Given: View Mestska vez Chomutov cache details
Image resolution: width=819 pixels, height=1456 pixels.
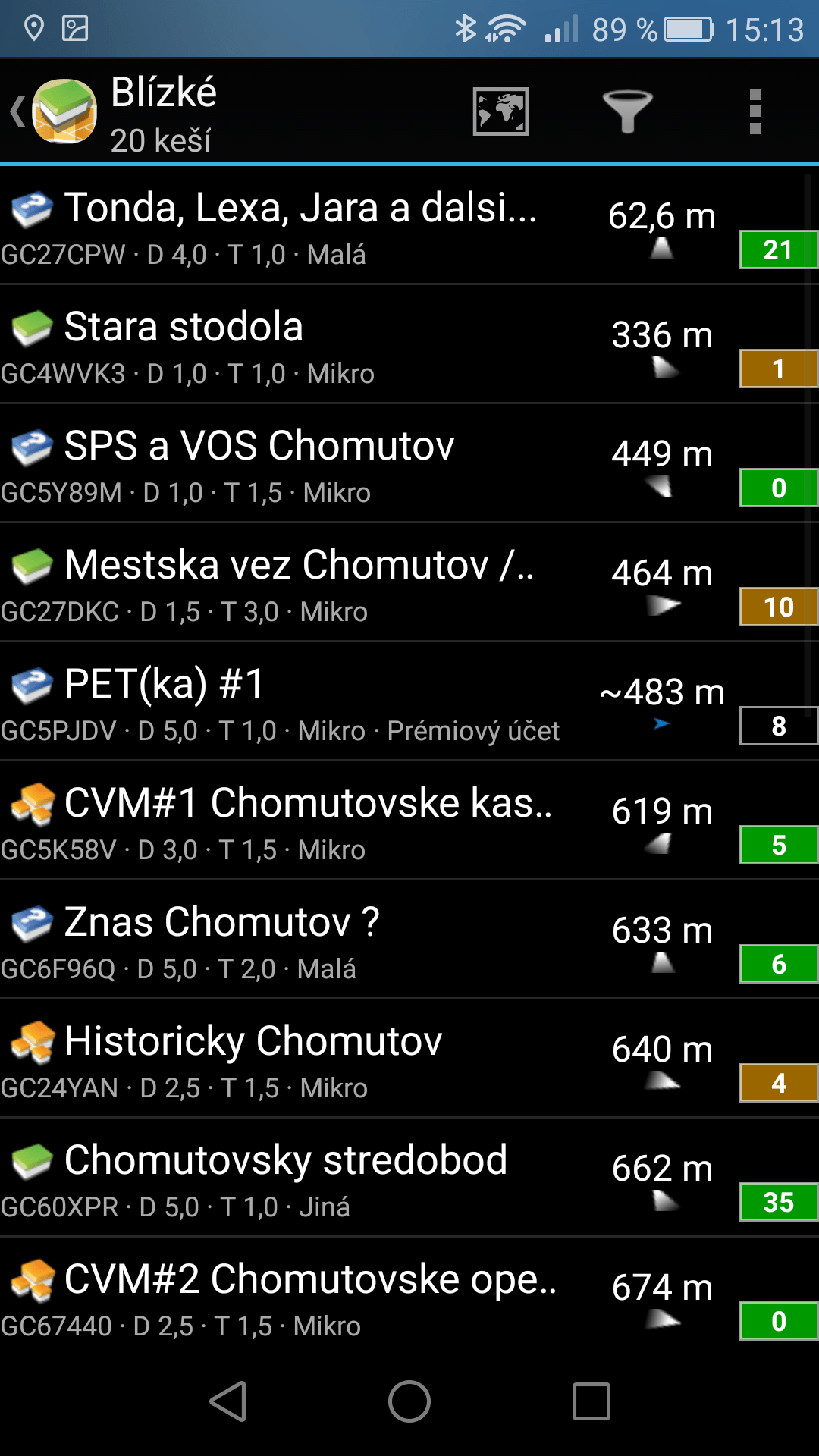Looking at the screenshot, I should (x=409, y=582).
